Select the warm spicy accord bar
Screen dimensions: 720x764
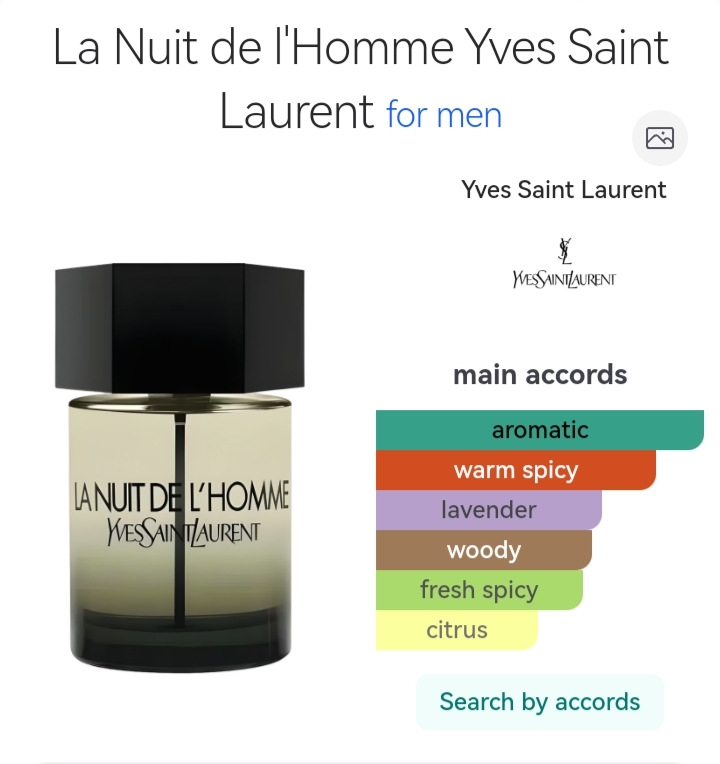[516, 470]
